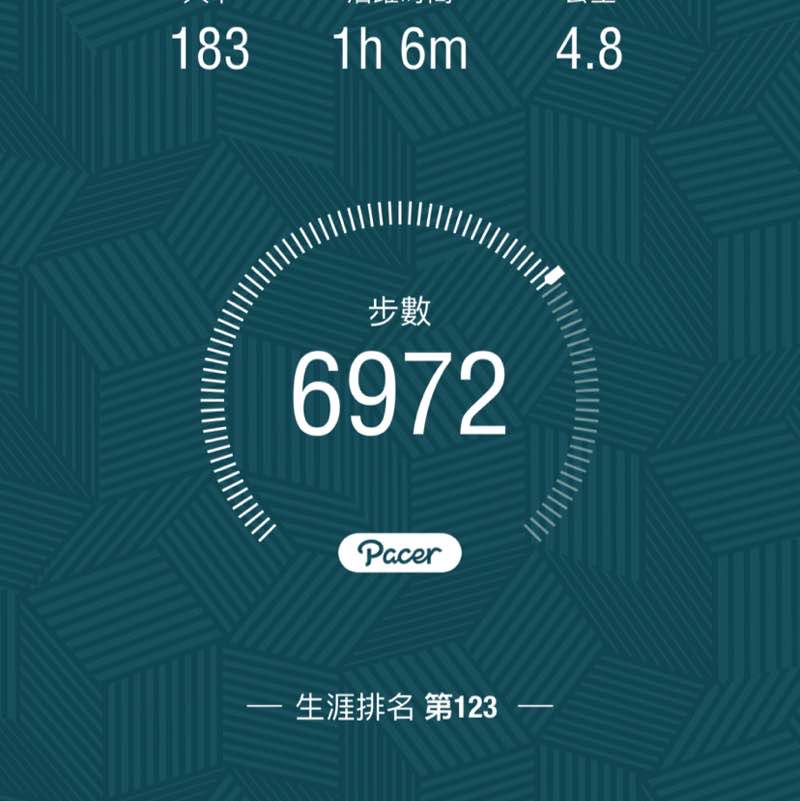
Task: Open the active time stat 1h 6m
Action: [400, 48]
